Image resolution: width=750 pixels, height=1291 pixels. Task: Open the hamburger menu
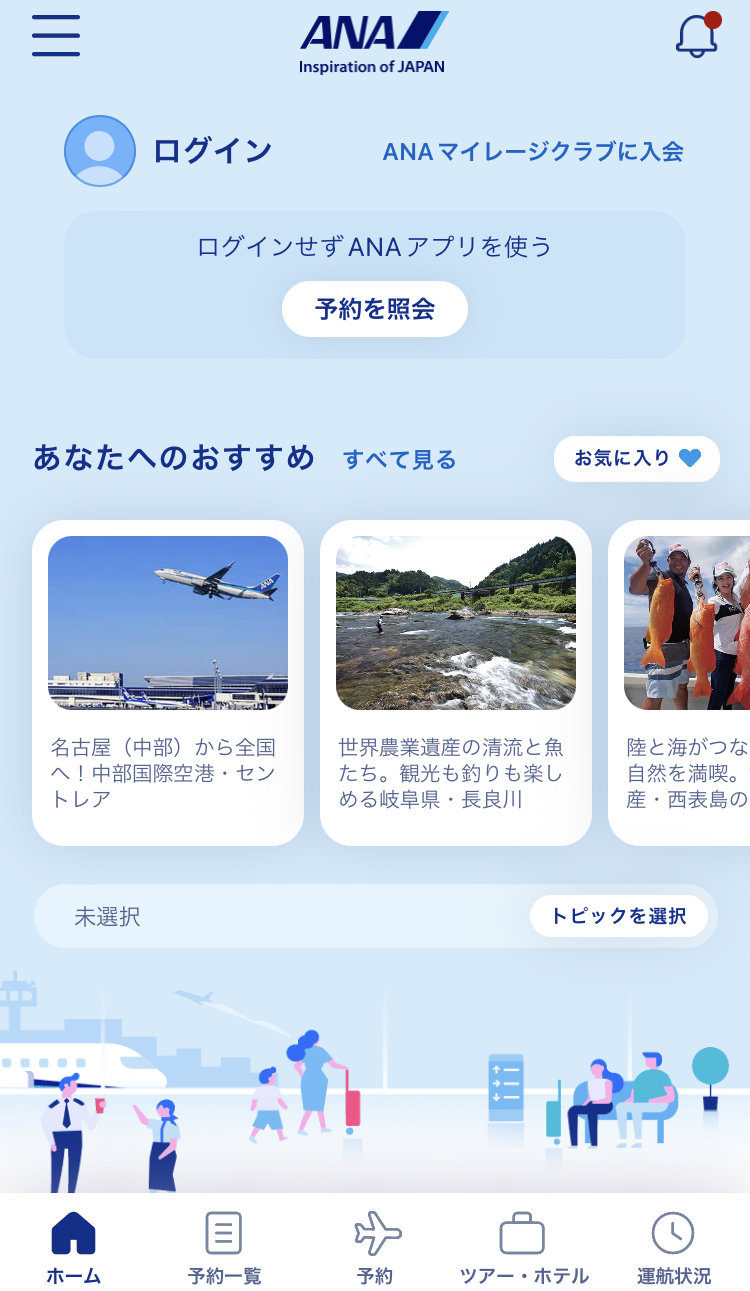pyautogui.click(x=56, y=36)
